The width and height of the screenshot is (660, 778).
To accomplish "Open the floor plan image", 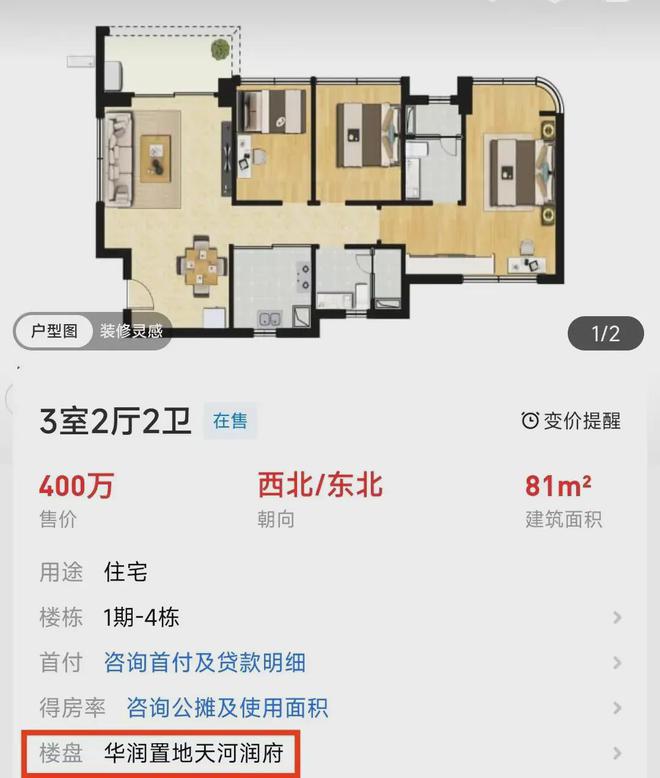I will 330,181.
